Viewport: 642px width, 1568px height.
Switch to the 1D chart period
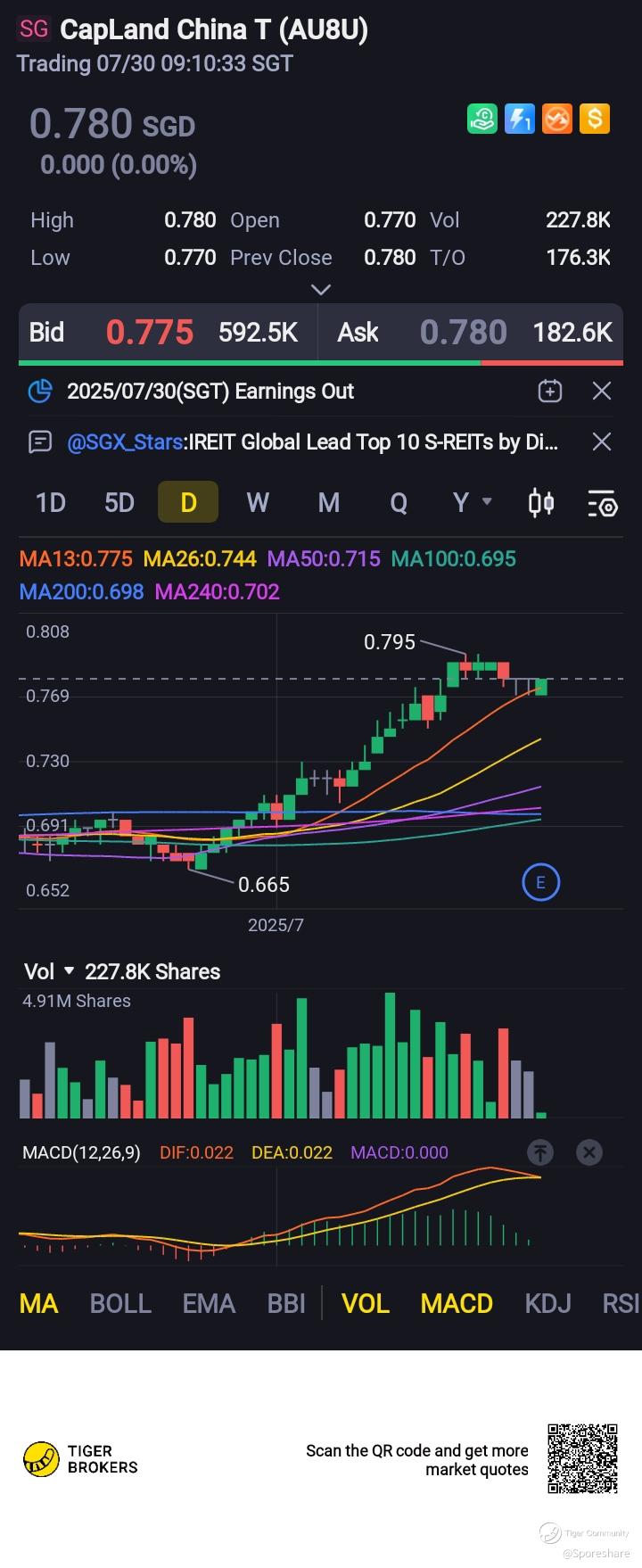tap(51, 503)
